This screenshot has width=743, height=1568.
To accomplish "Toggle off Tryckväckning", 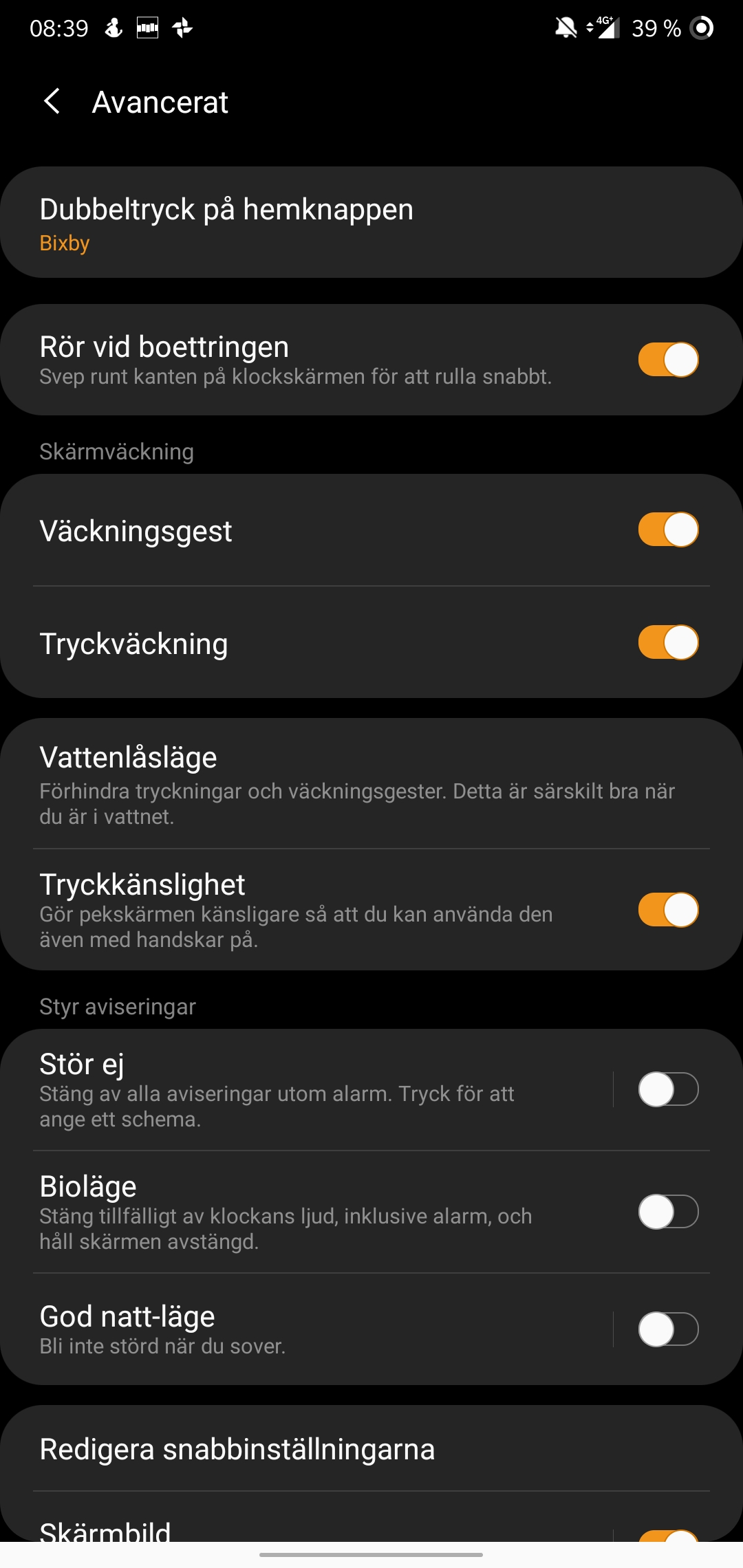I will (x=668, y=642).
